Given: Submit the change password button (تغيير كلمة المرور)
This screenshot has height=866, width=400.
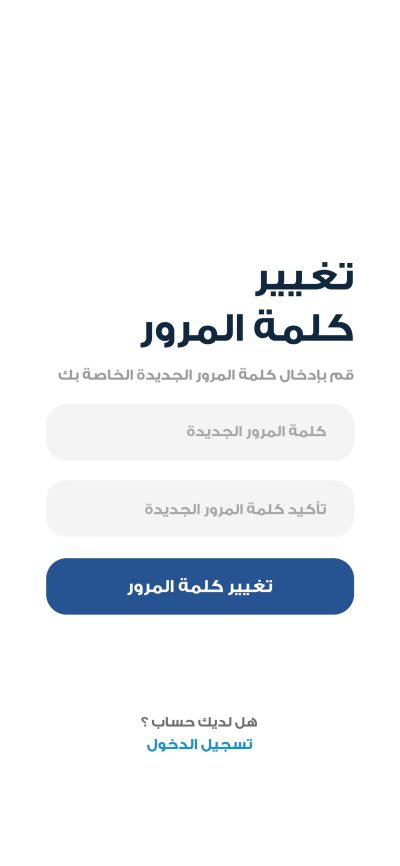Looking at the screenshot, I should click(x=200, y=586).
